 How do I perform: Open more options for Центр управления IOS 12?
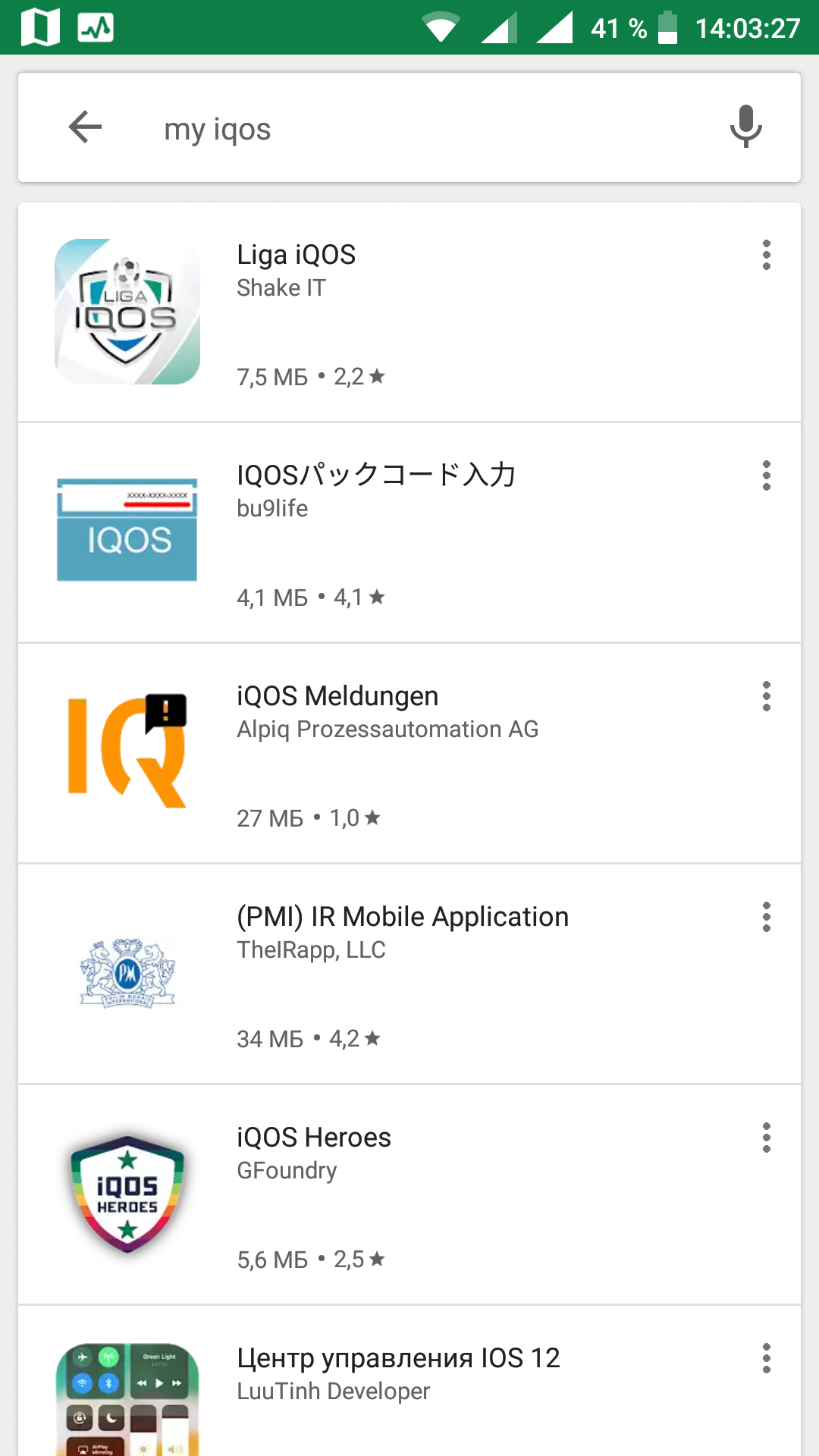tap(767, 1359)
